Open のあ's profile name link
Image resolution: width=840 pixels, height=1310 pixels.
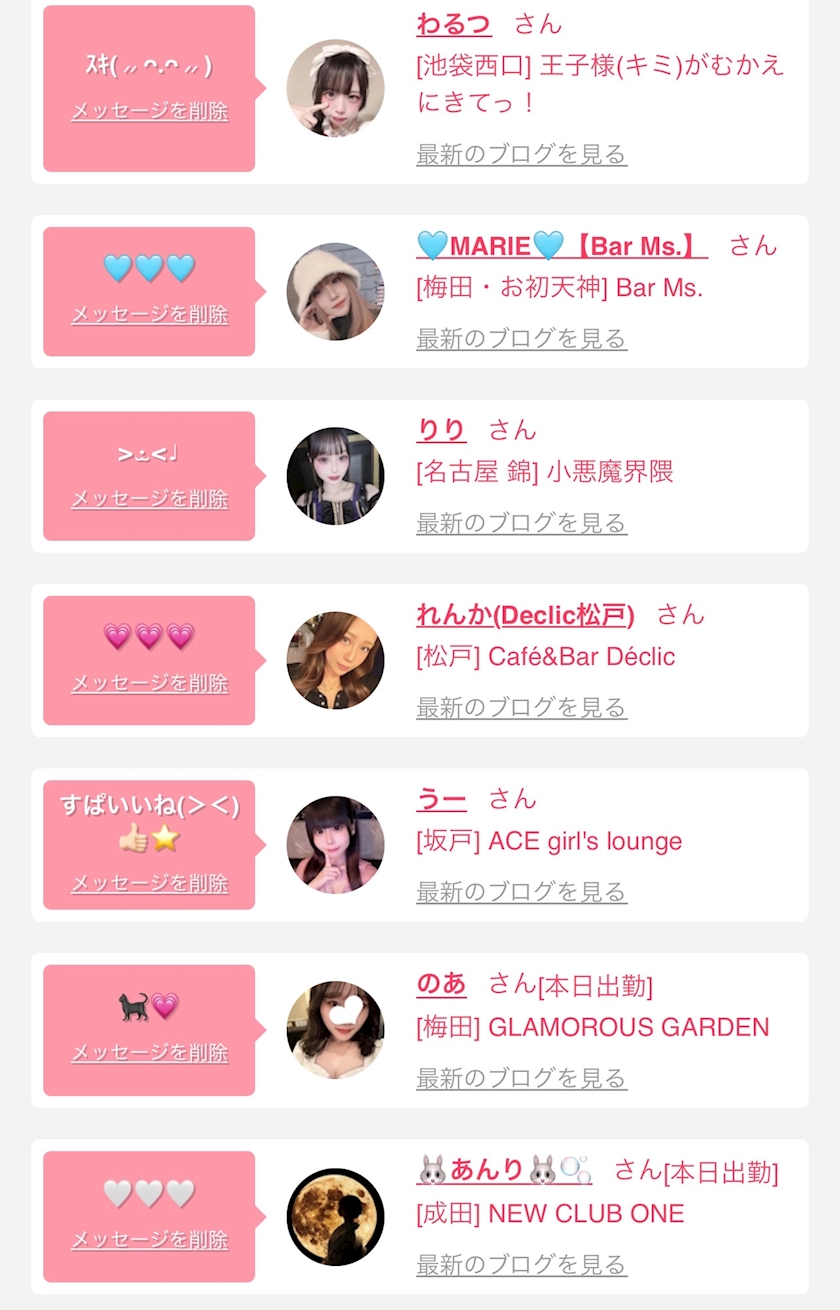(441, 984)
